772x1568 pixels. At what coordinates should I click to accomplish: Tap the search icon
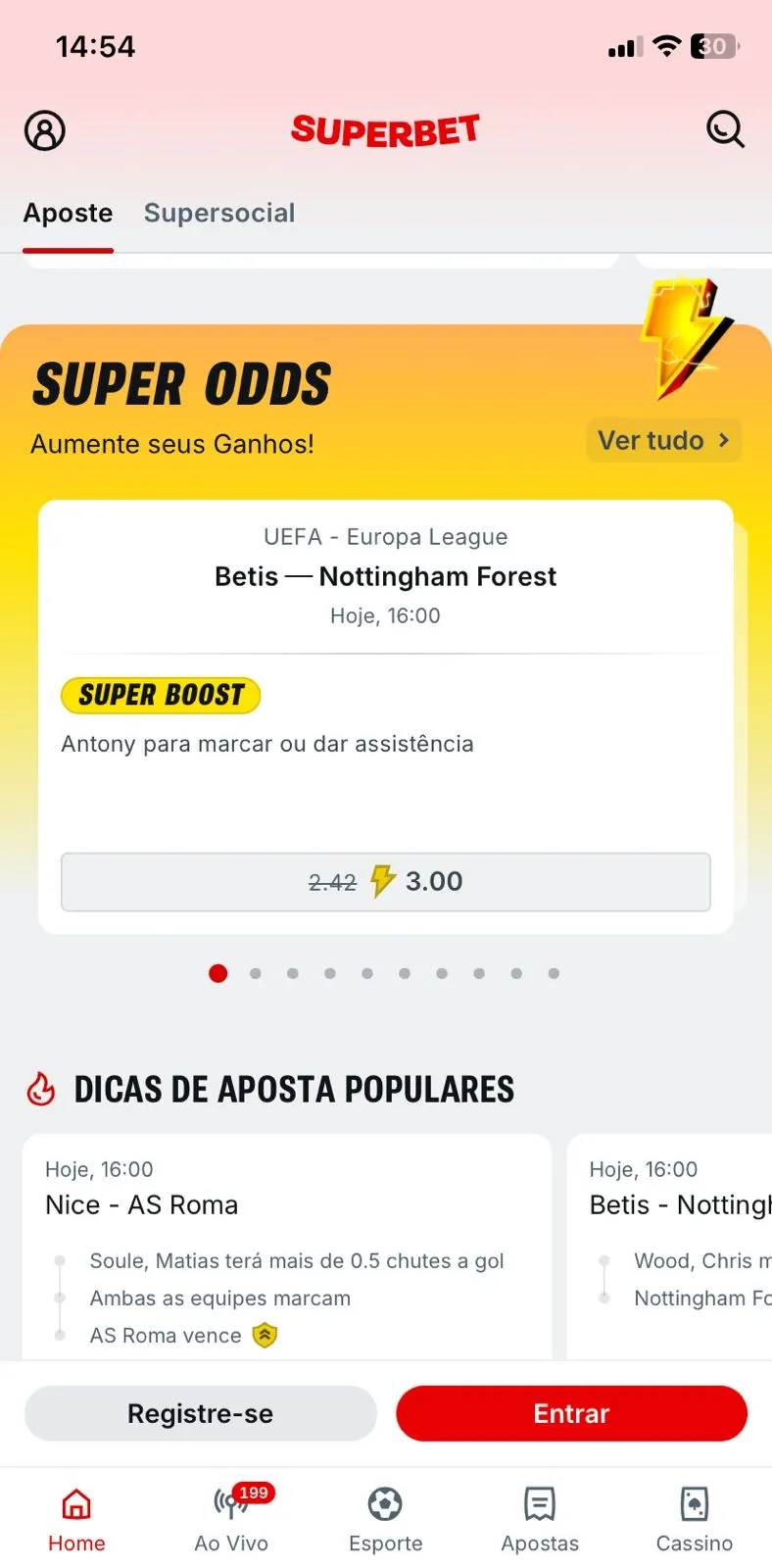click(x=725, y=129)
